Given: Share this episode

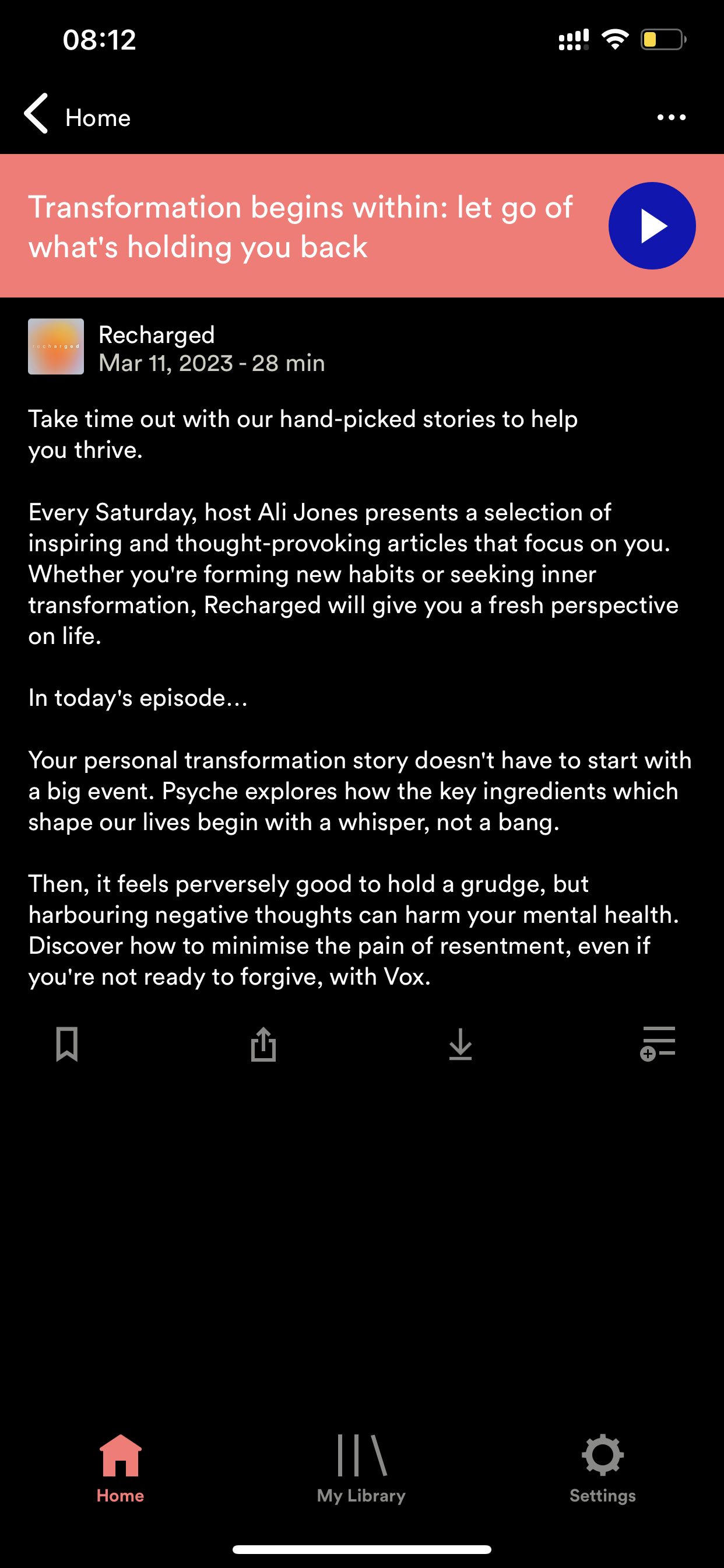Looking at the screenshot, I should pos(263,1044).
